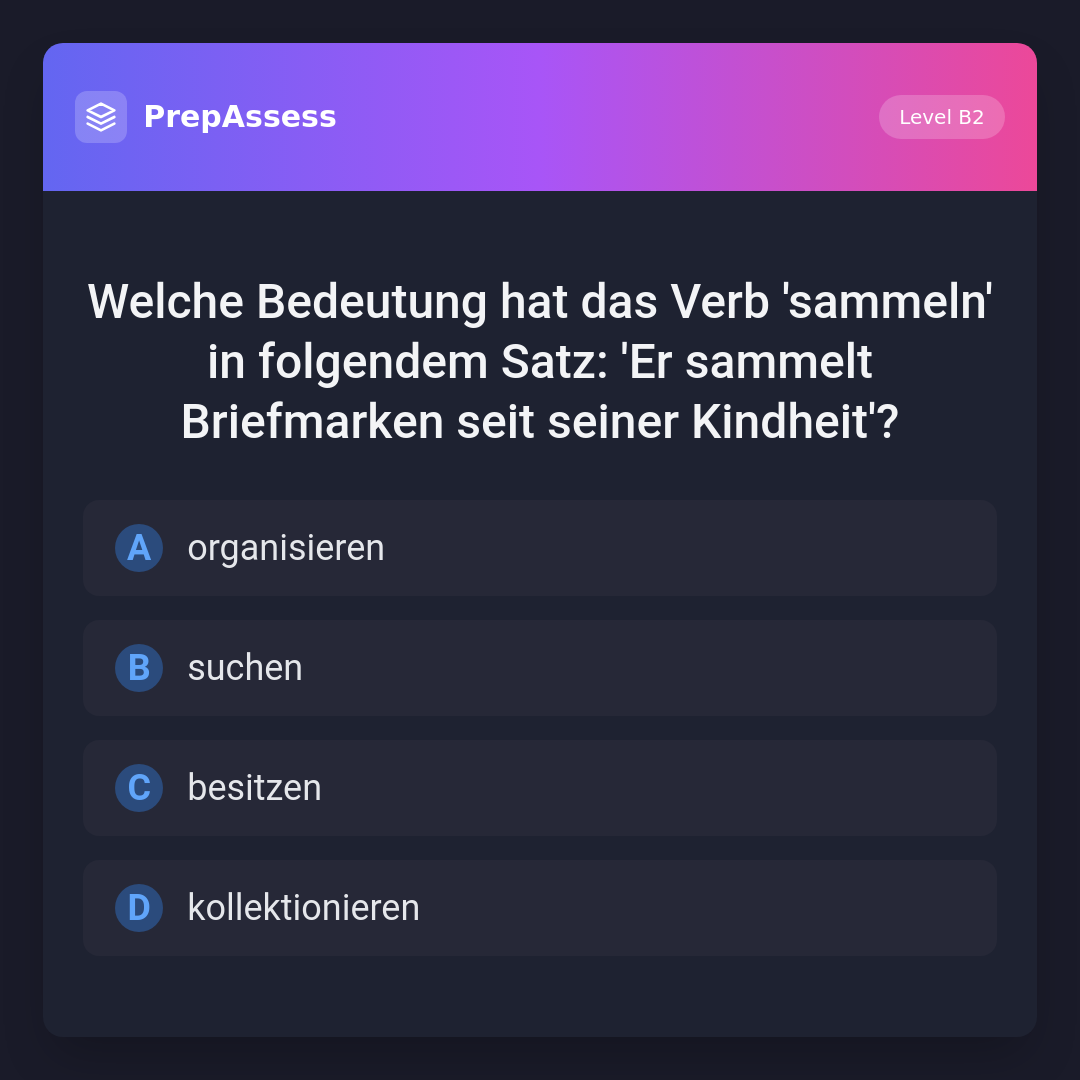Choose answer B suchen
Screen dimensions: 1080x1080
coord(540,668)
